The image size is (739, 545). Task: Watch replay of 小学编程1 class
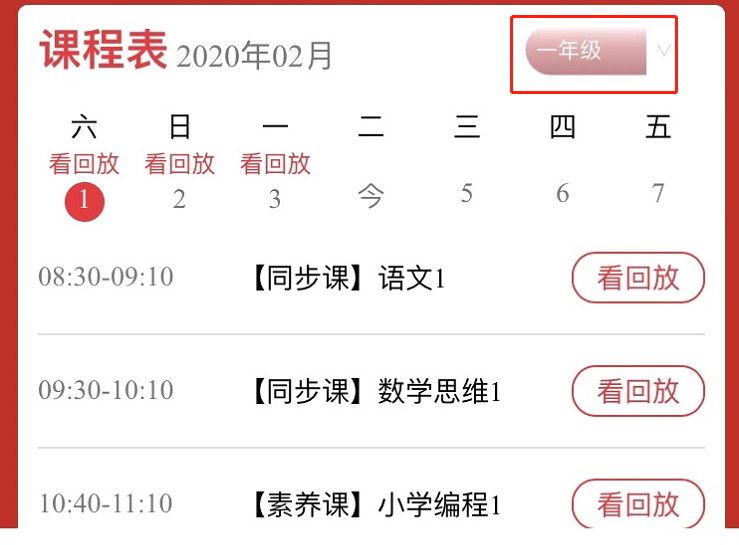pos(638,504)
